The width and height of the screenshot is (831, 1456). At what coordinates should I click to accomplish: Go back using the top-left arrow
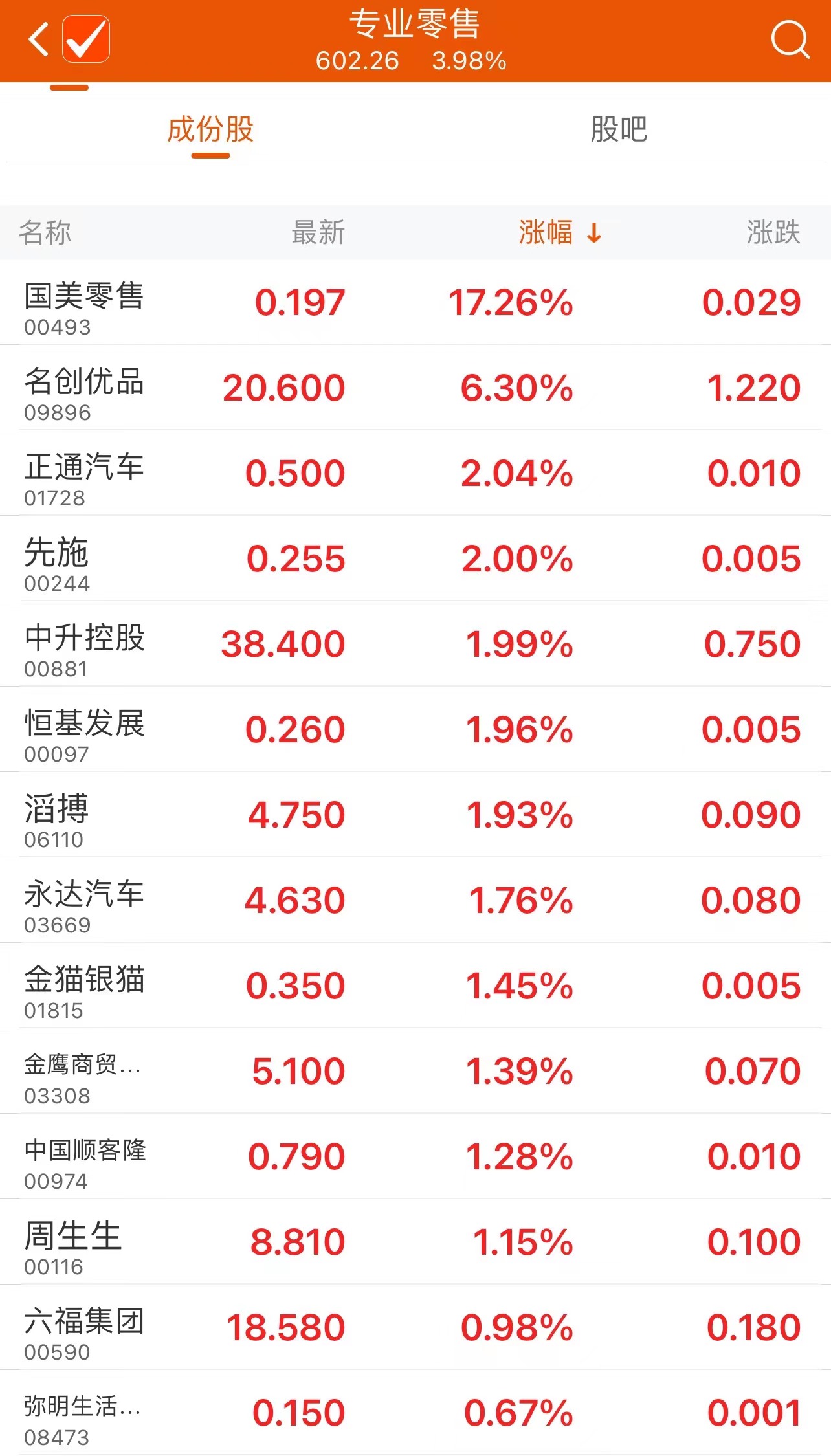click(x=39, y=39)
